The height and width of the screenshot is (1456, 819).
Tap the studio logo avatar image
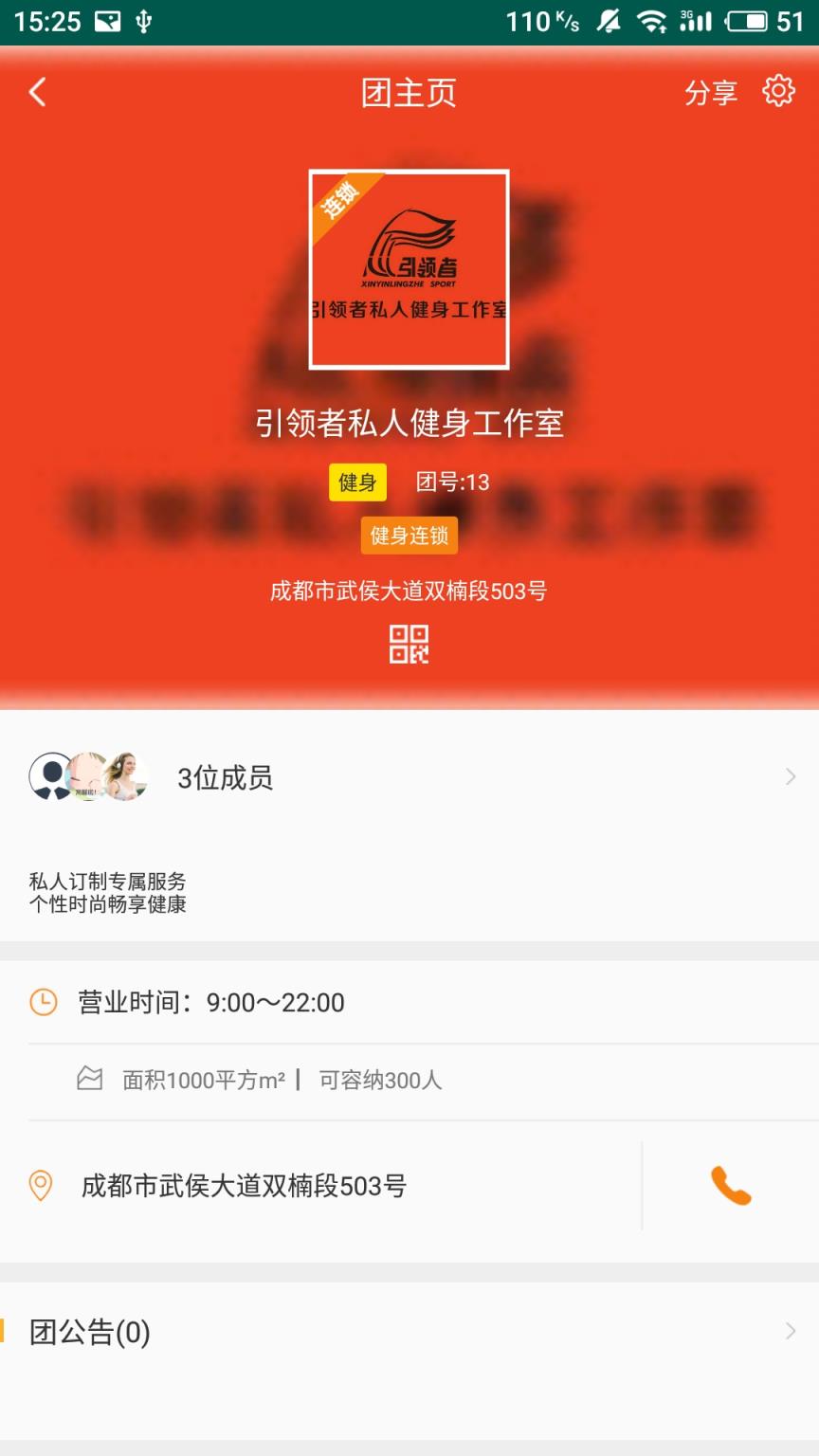[x=409, y=269]
